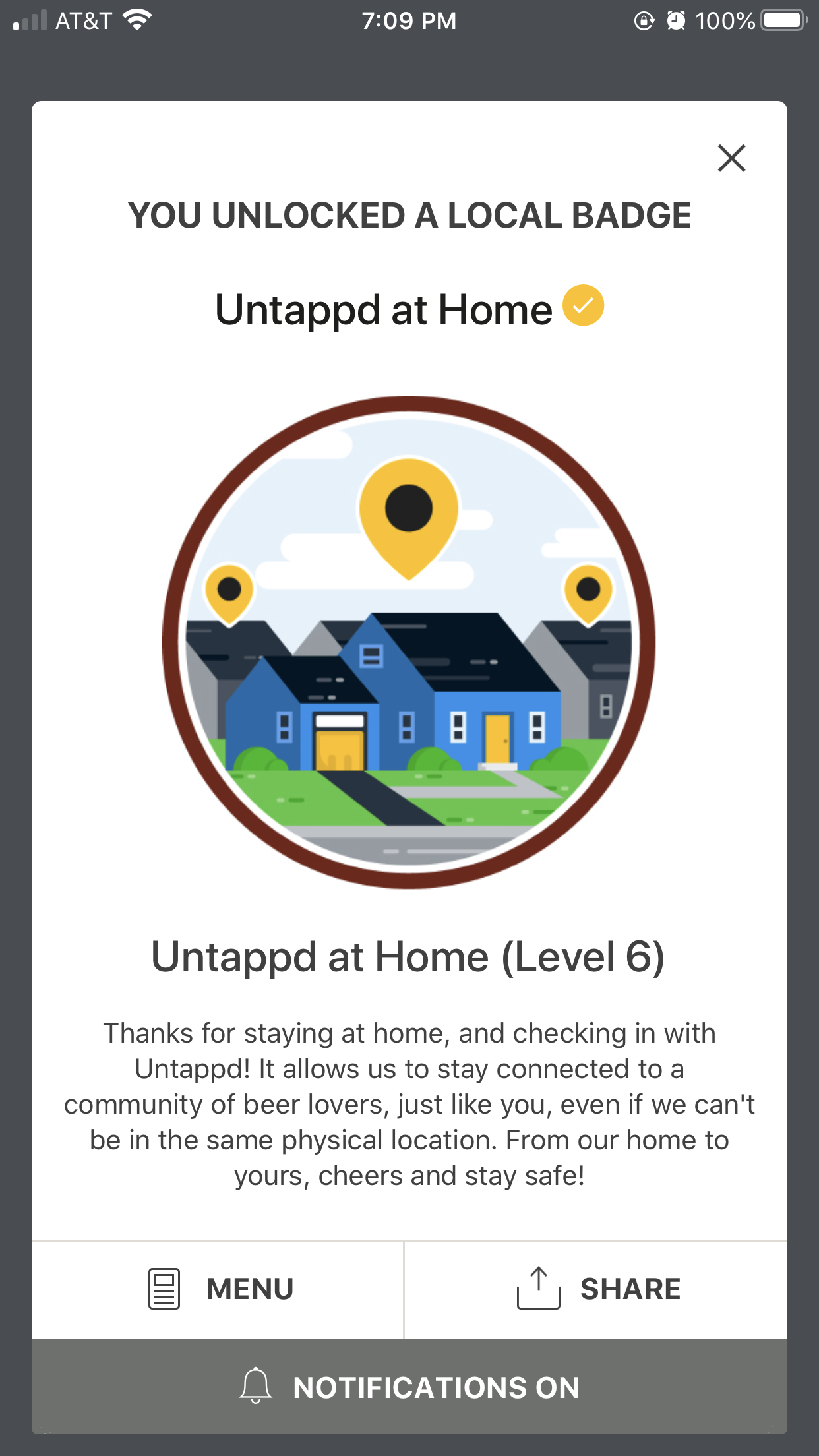Close the badge unlocked dialog

[731, 158]
